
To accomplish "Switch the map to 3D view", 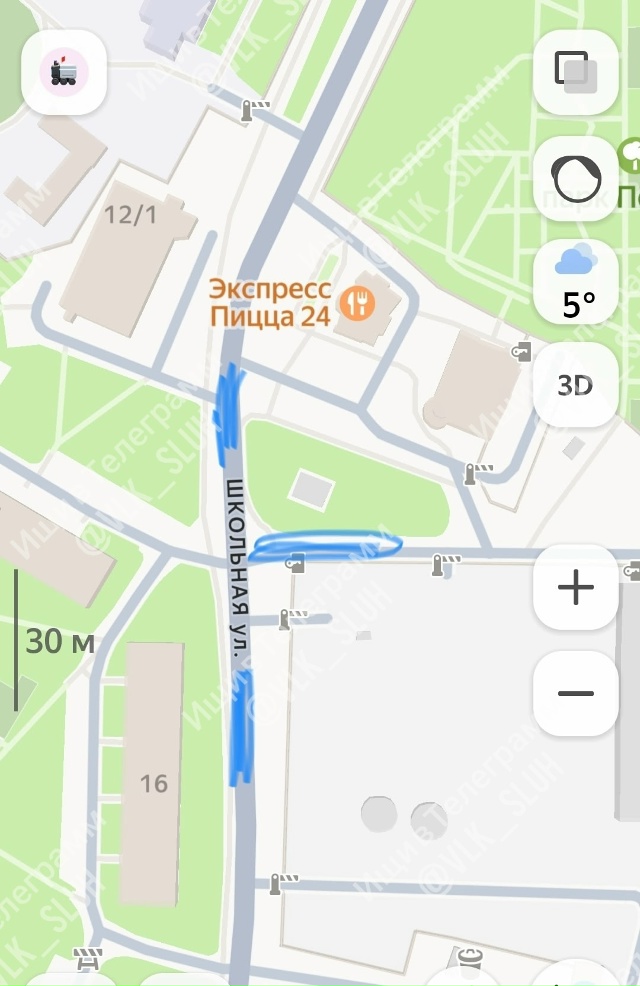I will (576, 386).
